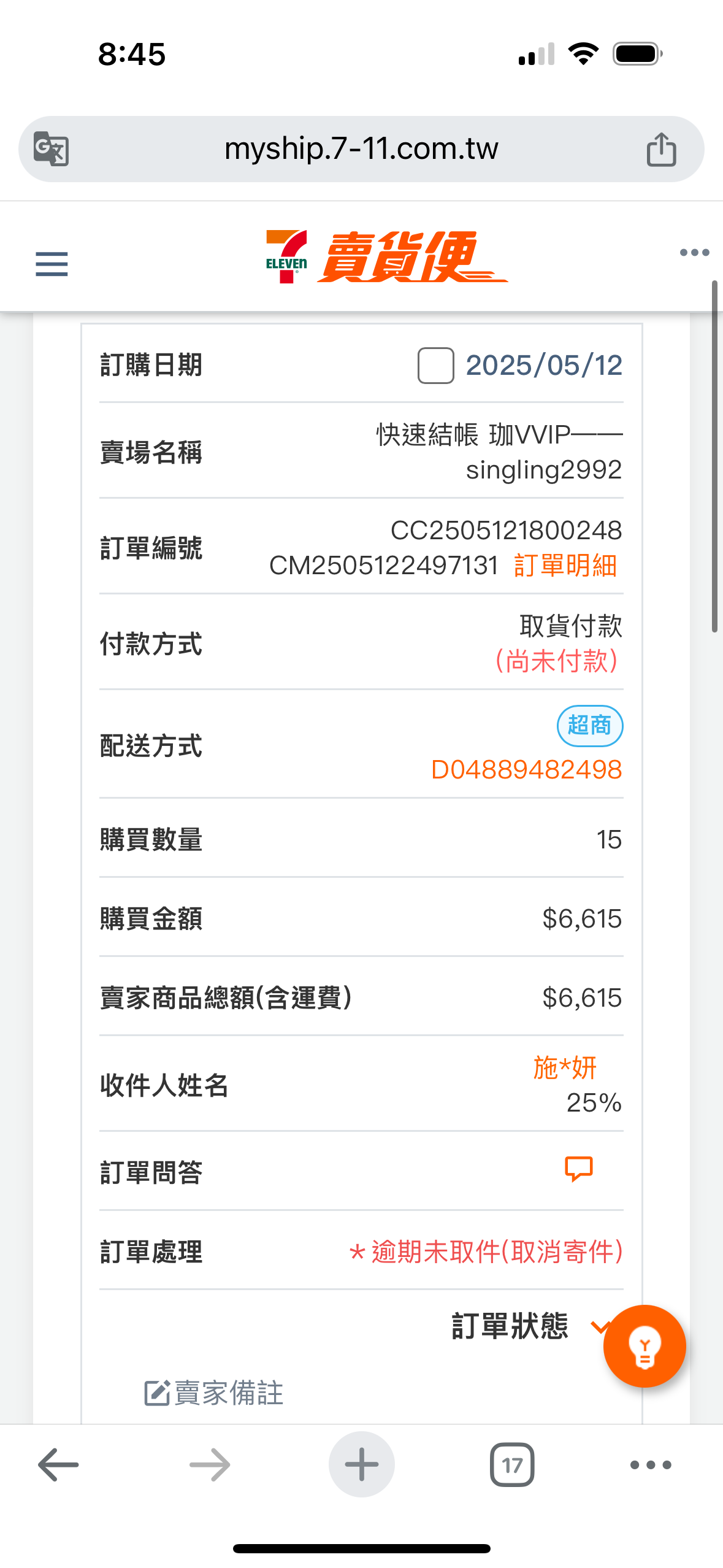Open the orange lightbulb help button

(x=645, y=1346)
